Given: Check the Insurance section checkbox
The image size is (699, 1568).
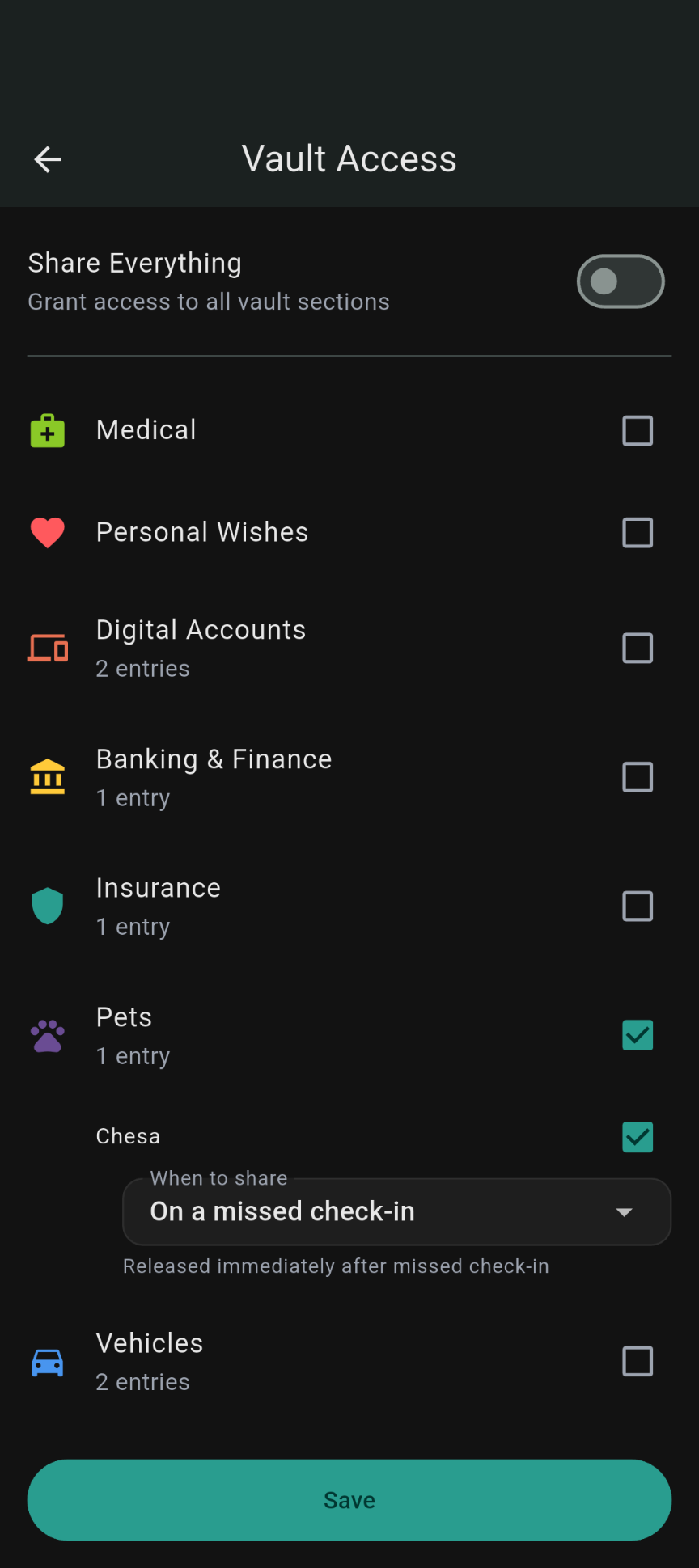Looking at the screenshot, I should click(638, 906).
